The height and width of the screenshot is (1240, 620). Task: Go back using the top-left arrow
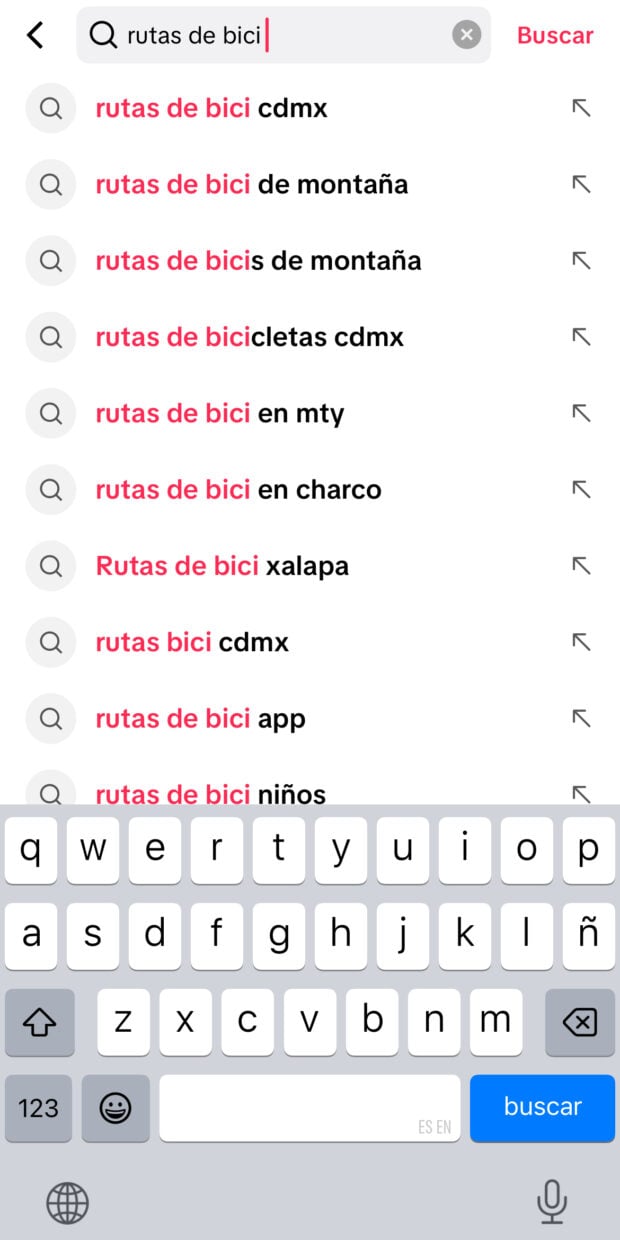click(35, 35)
